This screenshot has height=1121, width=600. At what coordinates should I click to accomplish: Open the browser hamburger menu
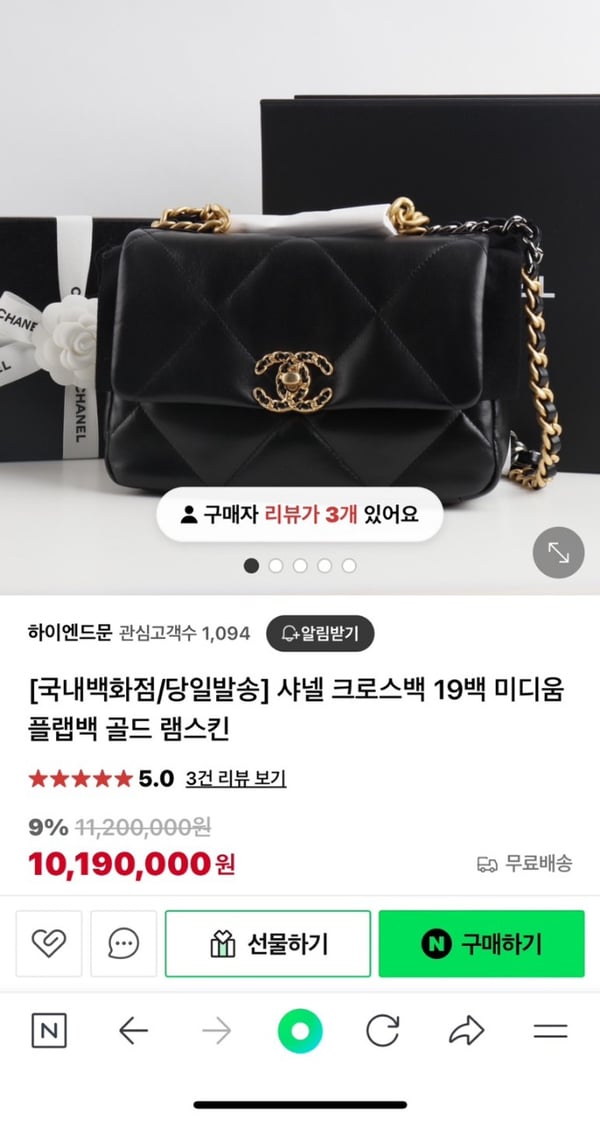[550, 1031]
